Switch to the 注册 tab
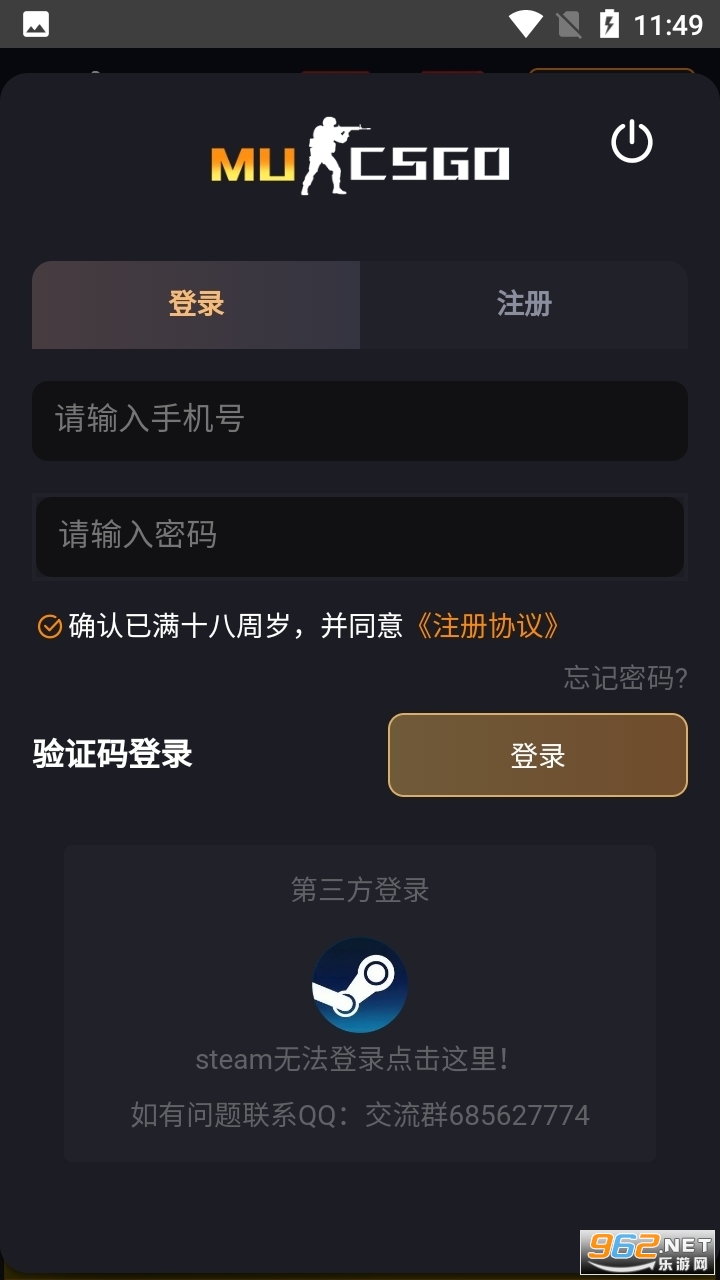The image size is (720, 1280). (x=524, y=304)
